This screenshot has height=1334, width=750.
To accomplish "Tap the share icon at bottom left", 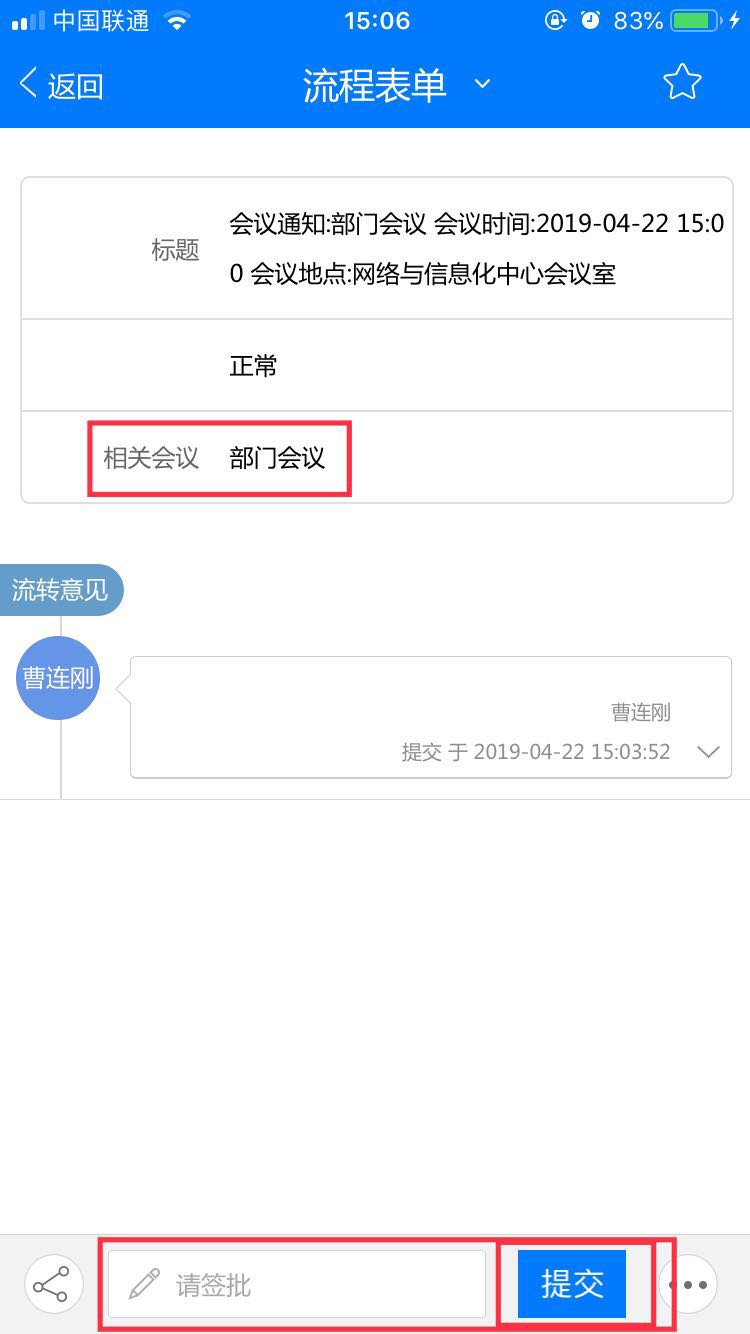I will coord(51,1285).
